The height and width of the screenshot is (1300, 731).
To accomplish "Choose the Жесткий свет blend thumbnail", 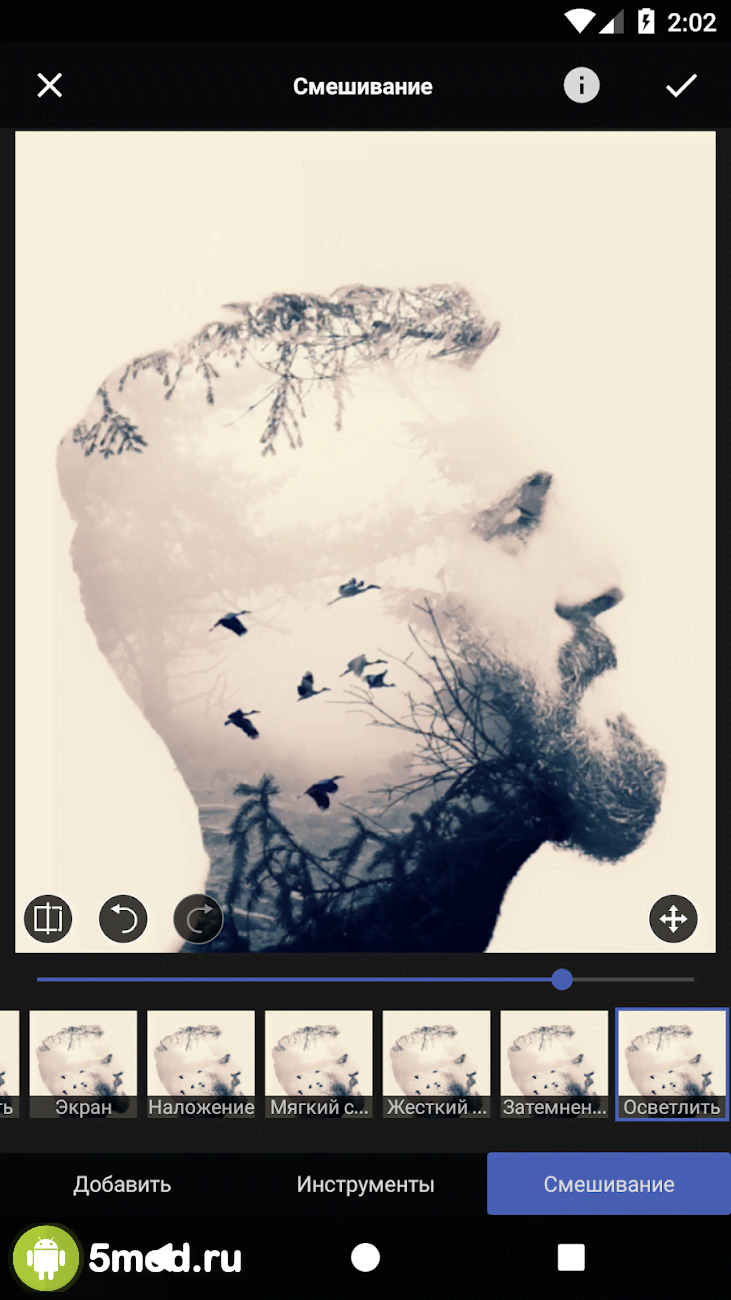I will pyautogui.click(x=437, y=1064).
